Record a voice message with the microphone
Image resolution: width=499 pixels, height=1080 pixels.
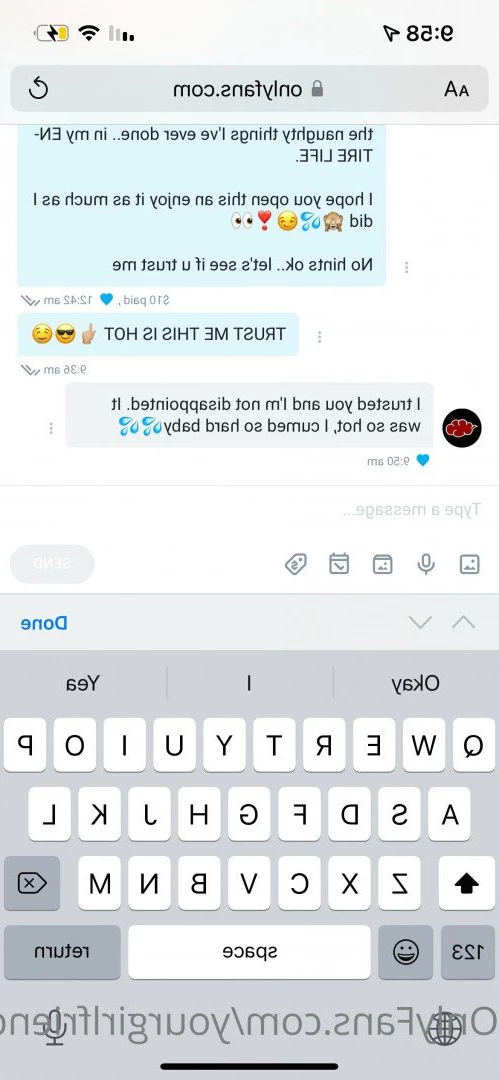426,565
